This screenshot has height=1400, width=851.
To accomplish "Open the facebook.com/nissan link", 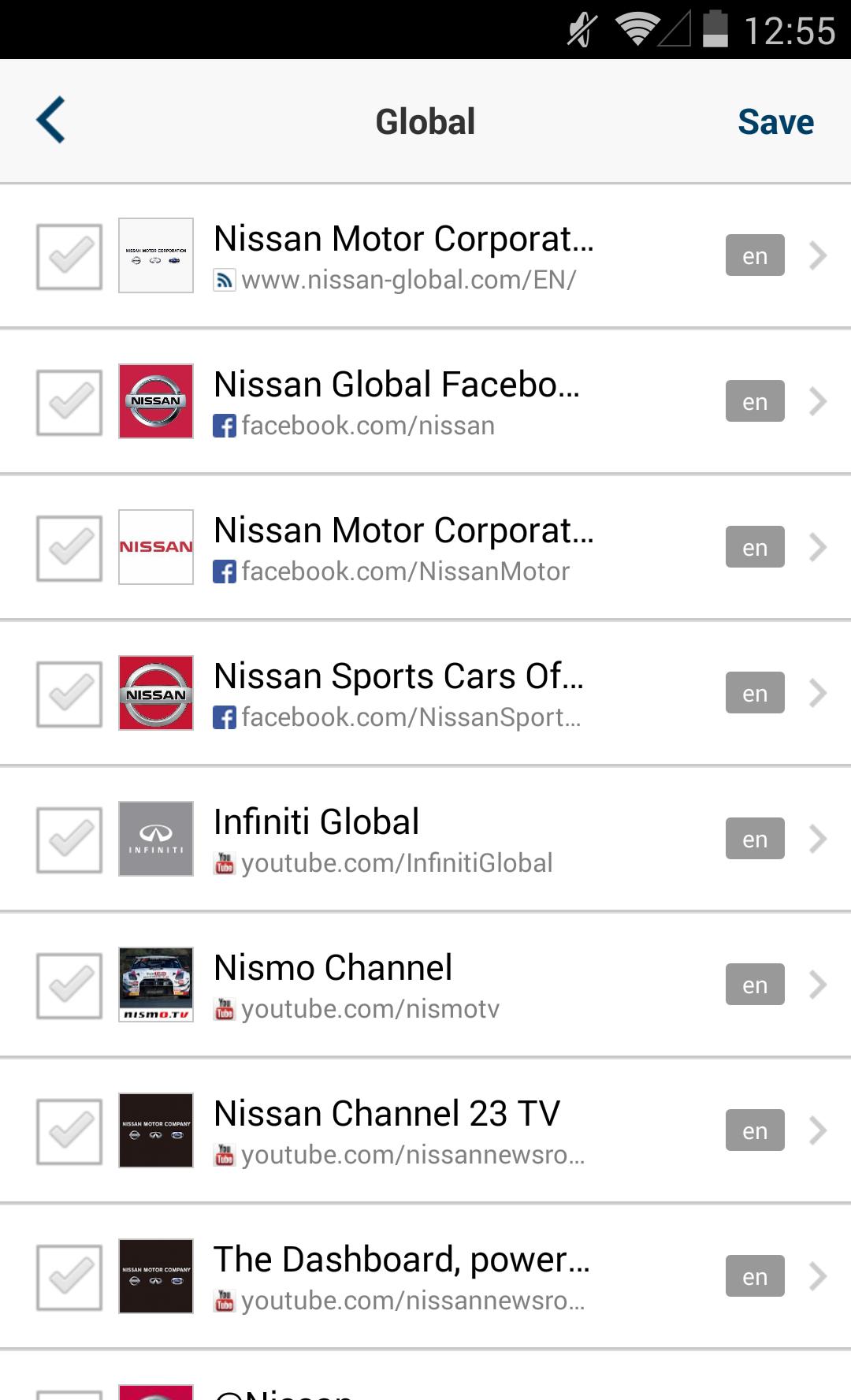I will point(368,426).
